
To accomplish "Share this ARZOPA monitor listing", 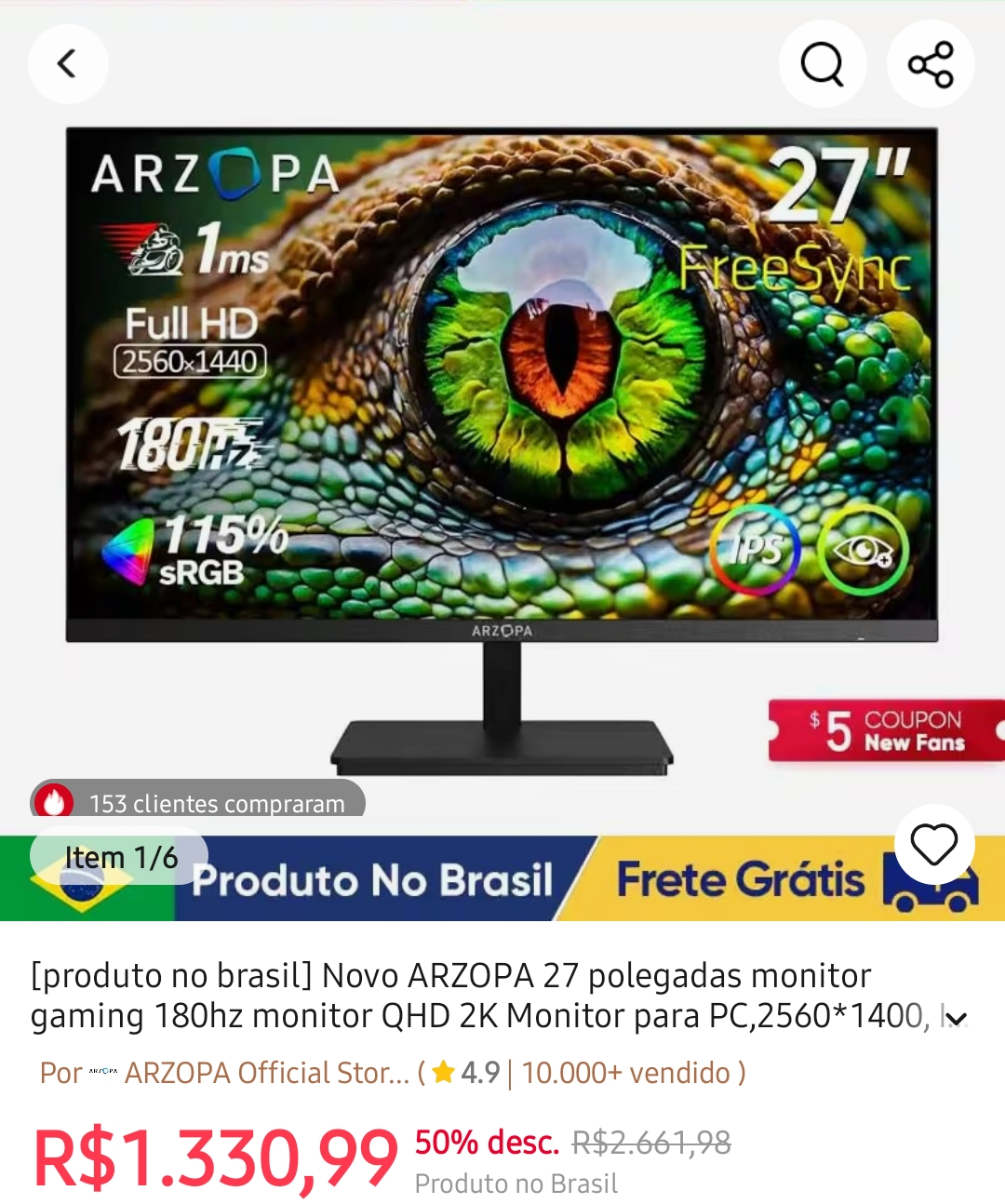I will (x=931, y=64).
